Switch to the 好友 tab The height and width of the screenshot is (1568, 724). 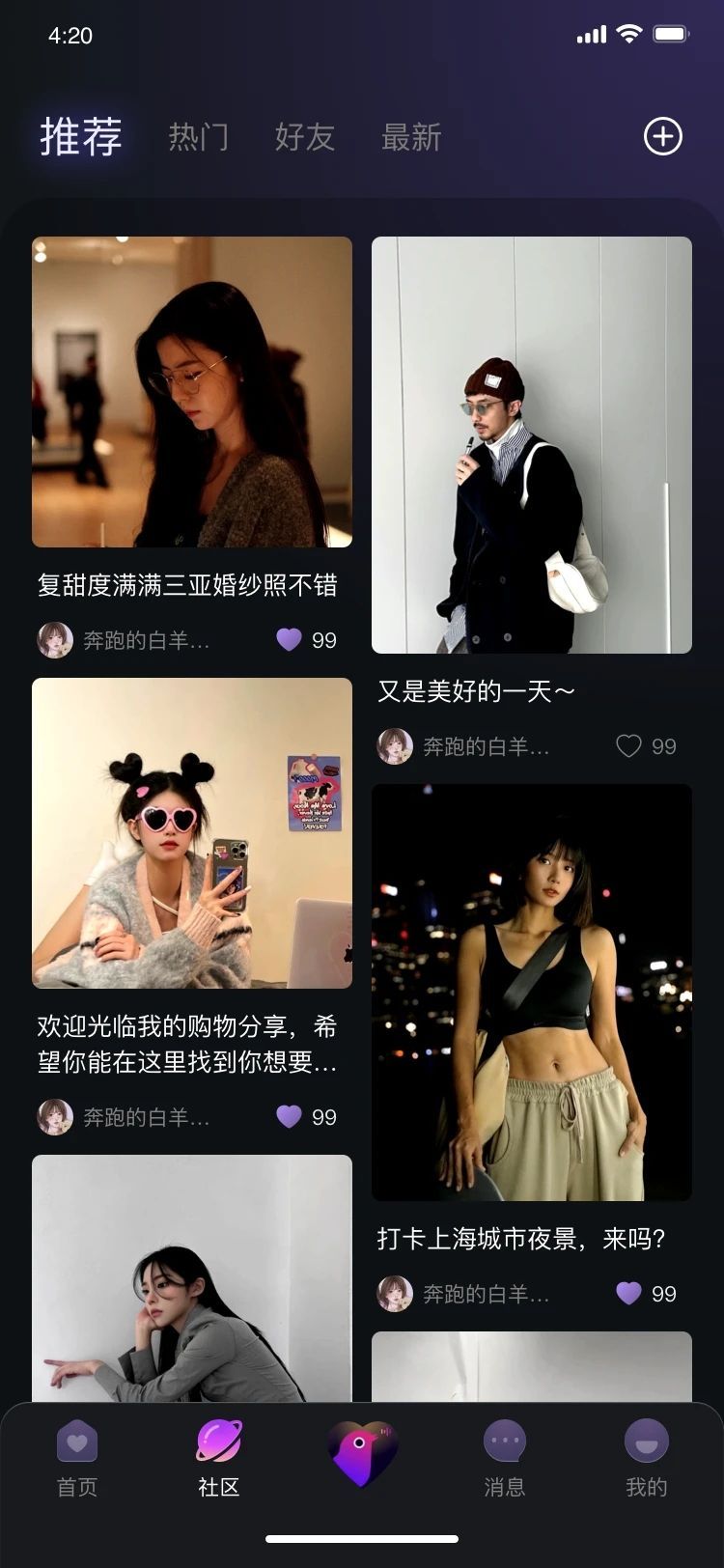(x=305, y=137)
